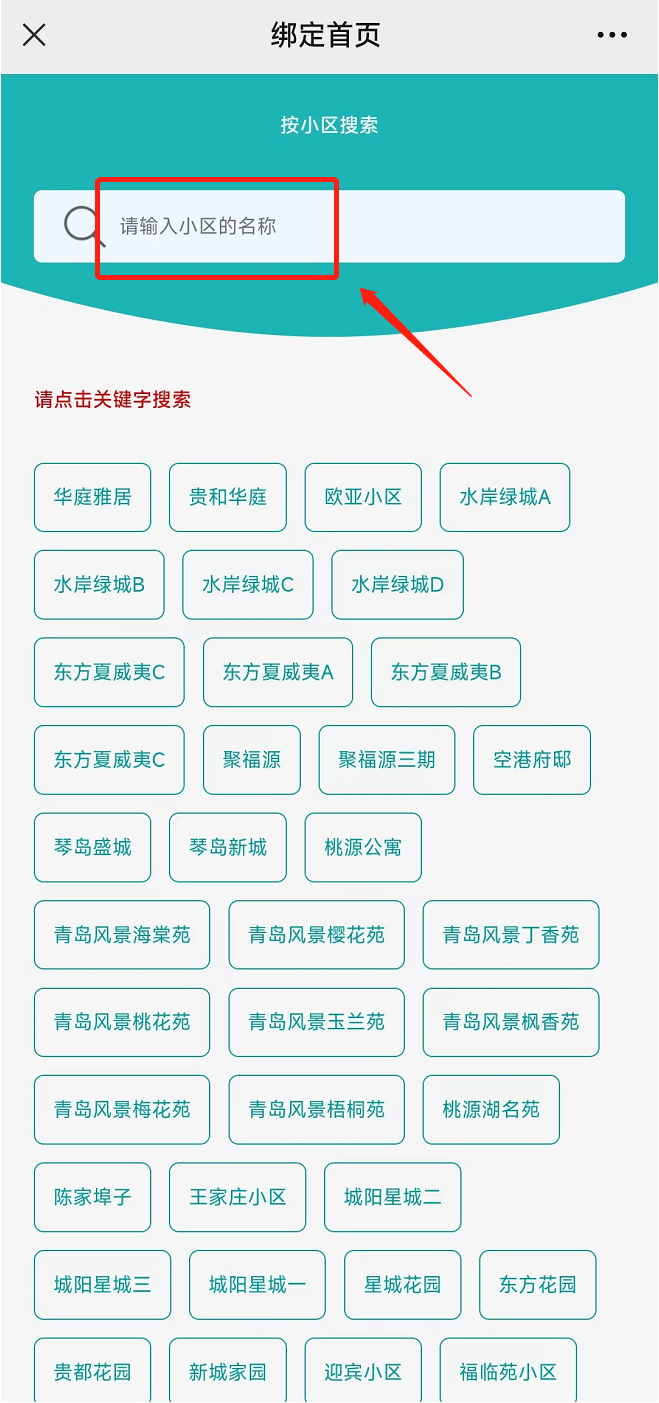Tap the 福临苑小区 chip
Screen dimensions: 659x1403
click(x=508, y=1372)
